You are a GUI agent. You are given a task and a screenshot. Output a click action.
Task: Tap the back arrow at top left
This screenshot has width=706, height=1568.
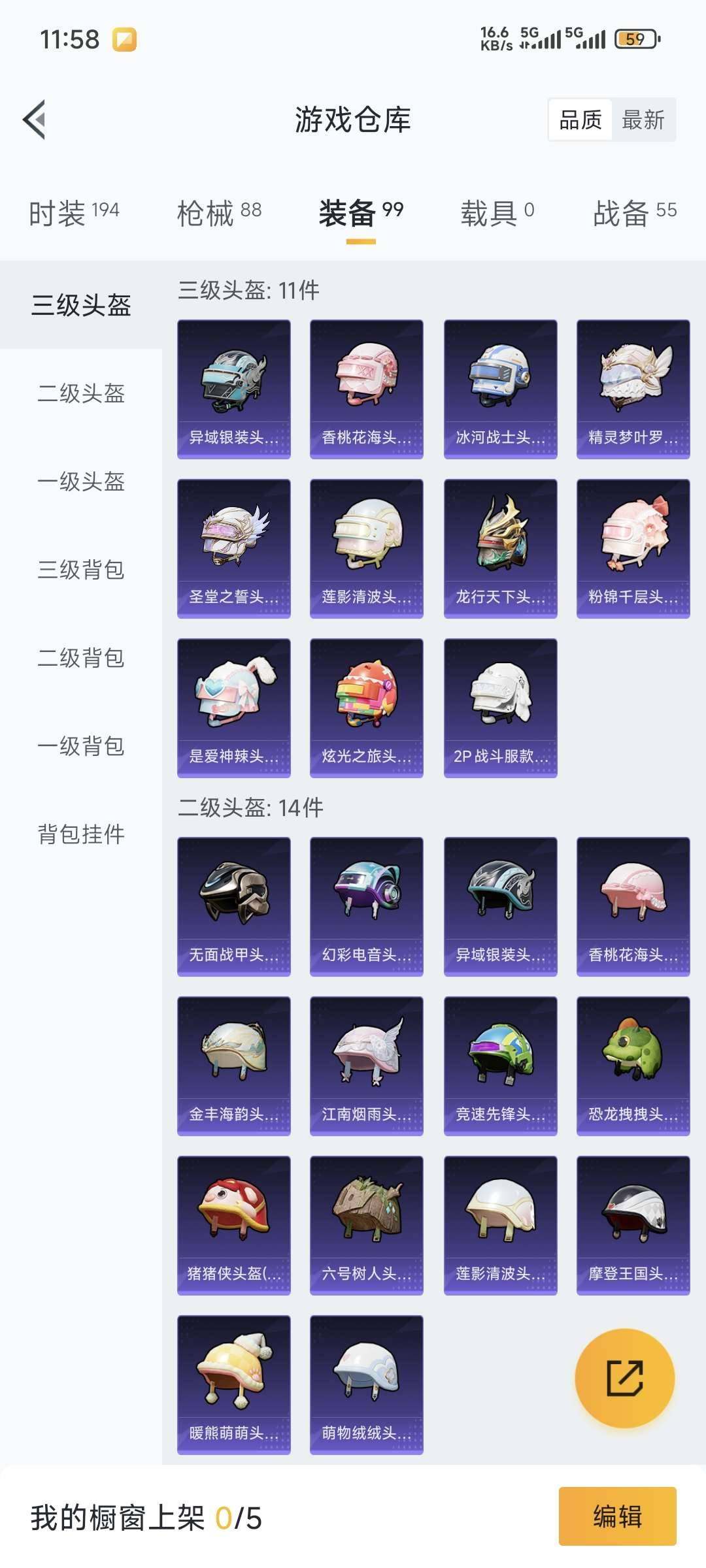coord(36,118)
